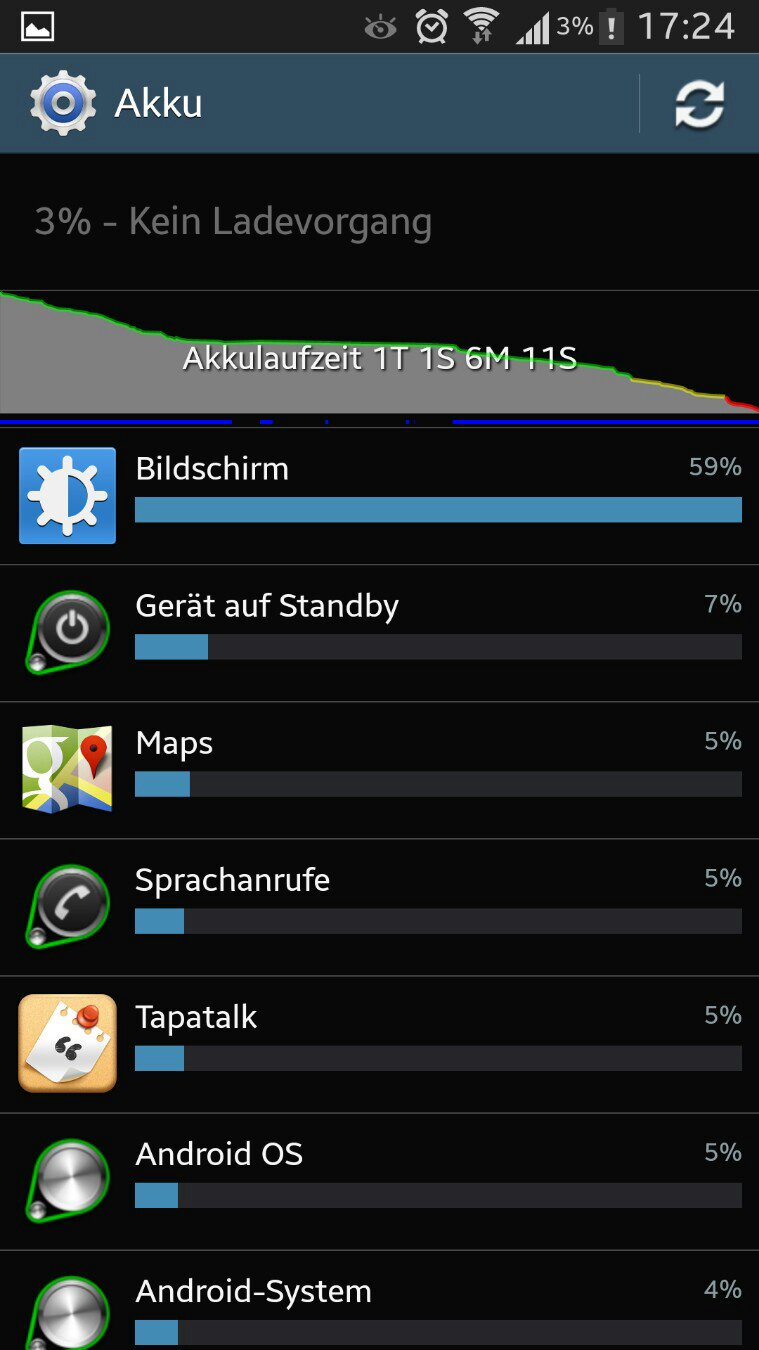Open Maps battery usage details

click(379, 771)
